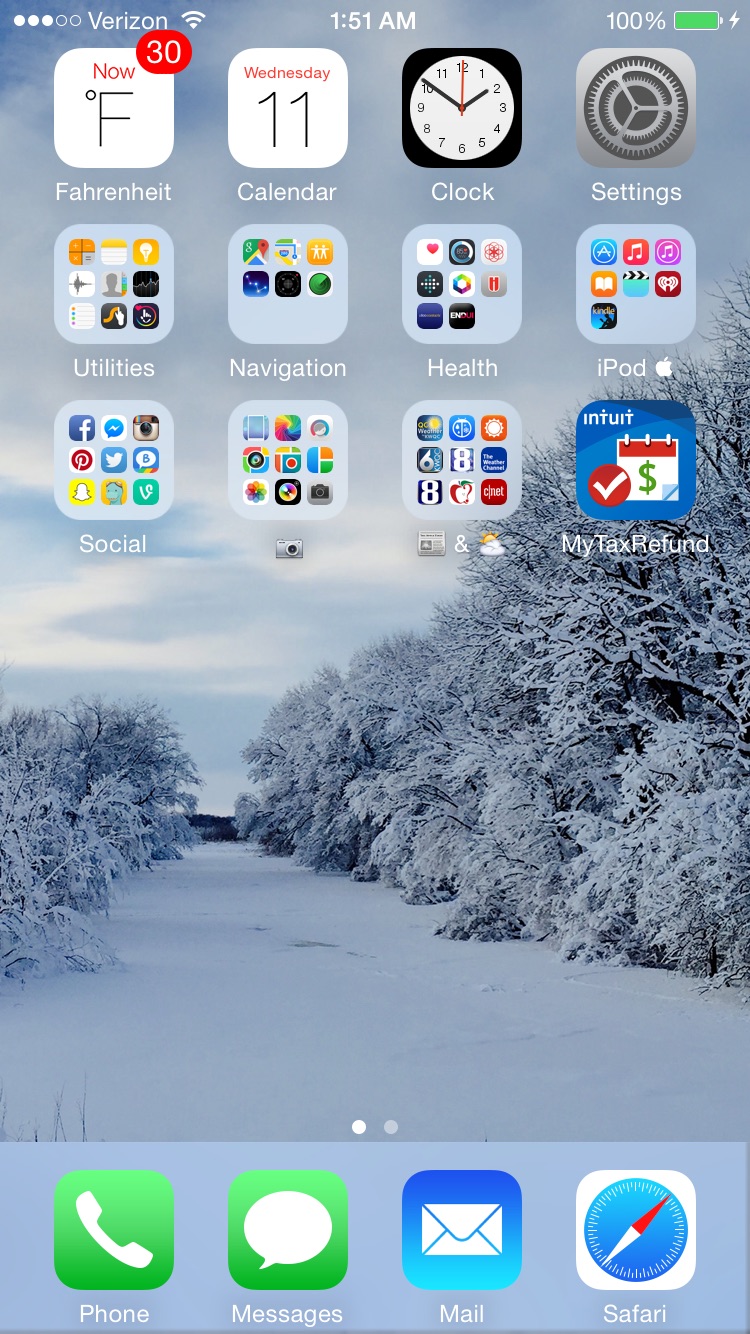Open the Navigation folder
The height and width of the screenshot is (1334, 750).
pos(288,284)
